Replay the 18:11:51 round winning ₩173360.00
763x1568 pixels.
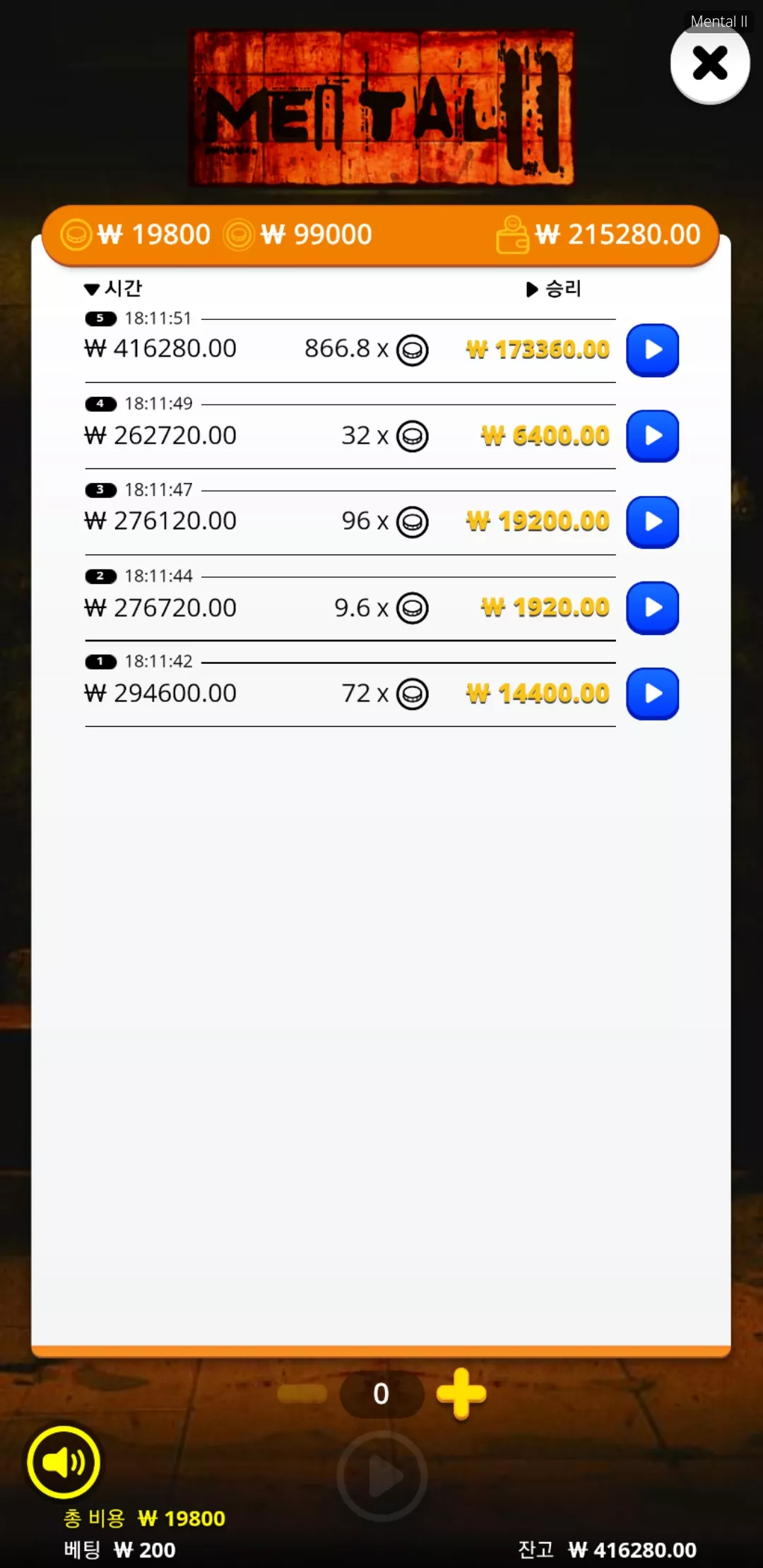pyautogui.click(x=653, y=350)
